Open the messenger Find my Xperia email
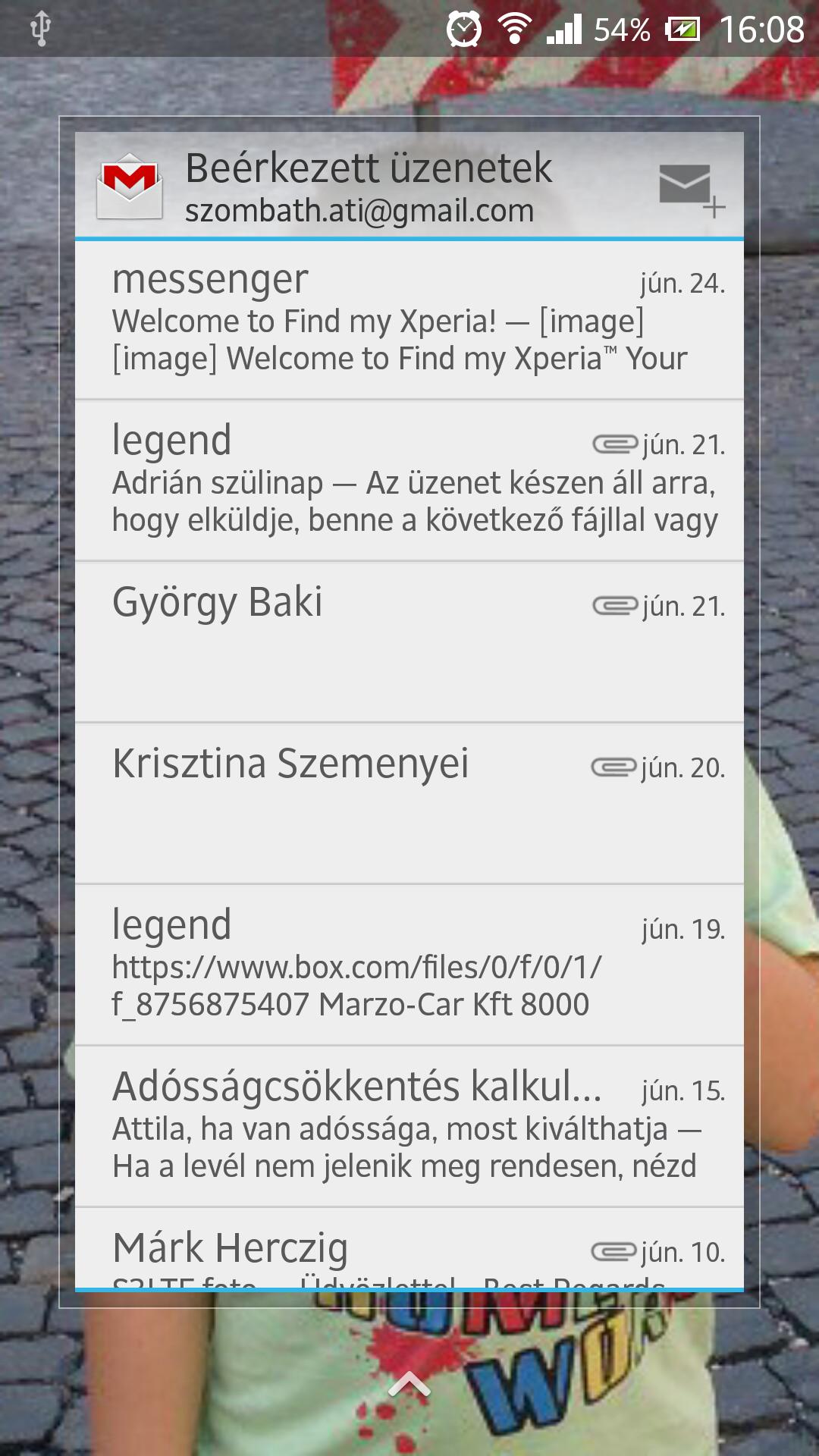The height and width of the screenshot is (1456, 819). [409, 320]
